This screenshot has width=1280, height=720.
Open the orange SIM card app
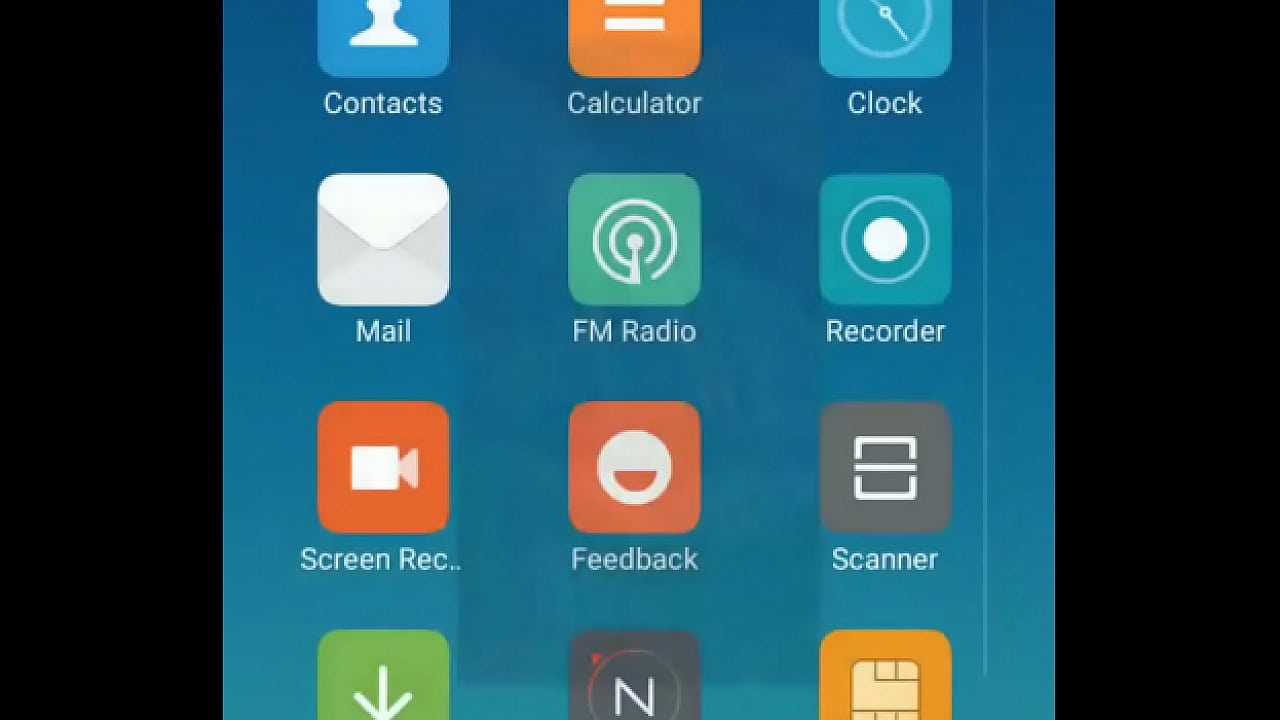(x=885, y=678)
